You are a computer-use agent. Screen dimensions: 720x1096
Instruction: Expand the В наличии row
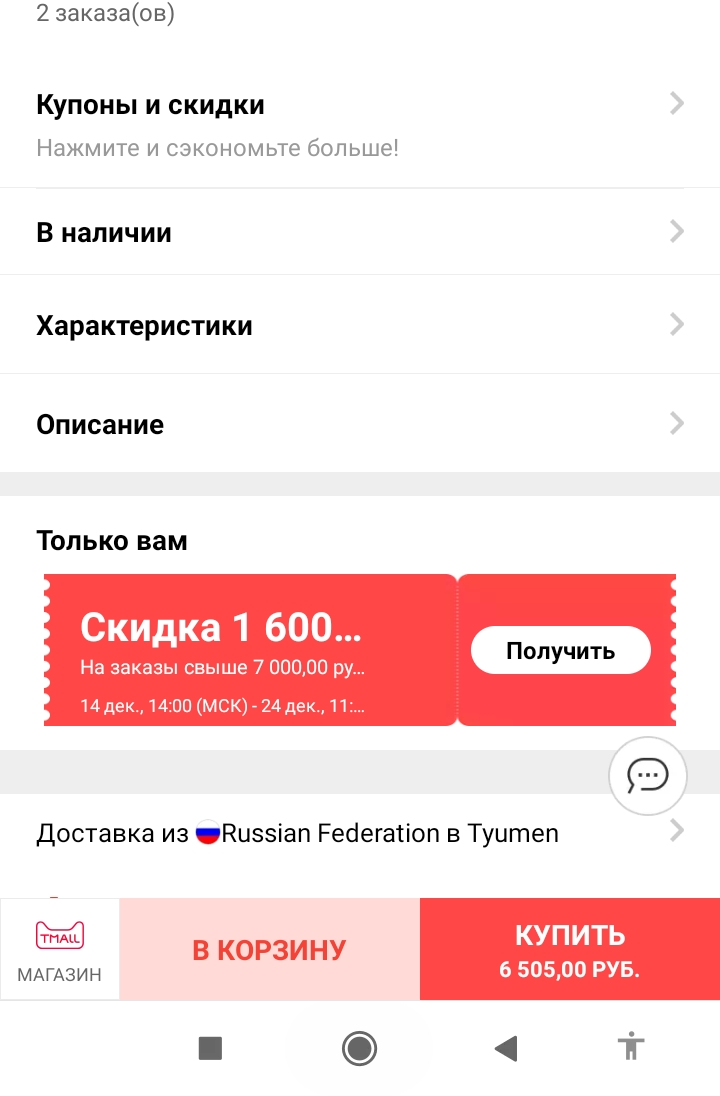point(360,233)
